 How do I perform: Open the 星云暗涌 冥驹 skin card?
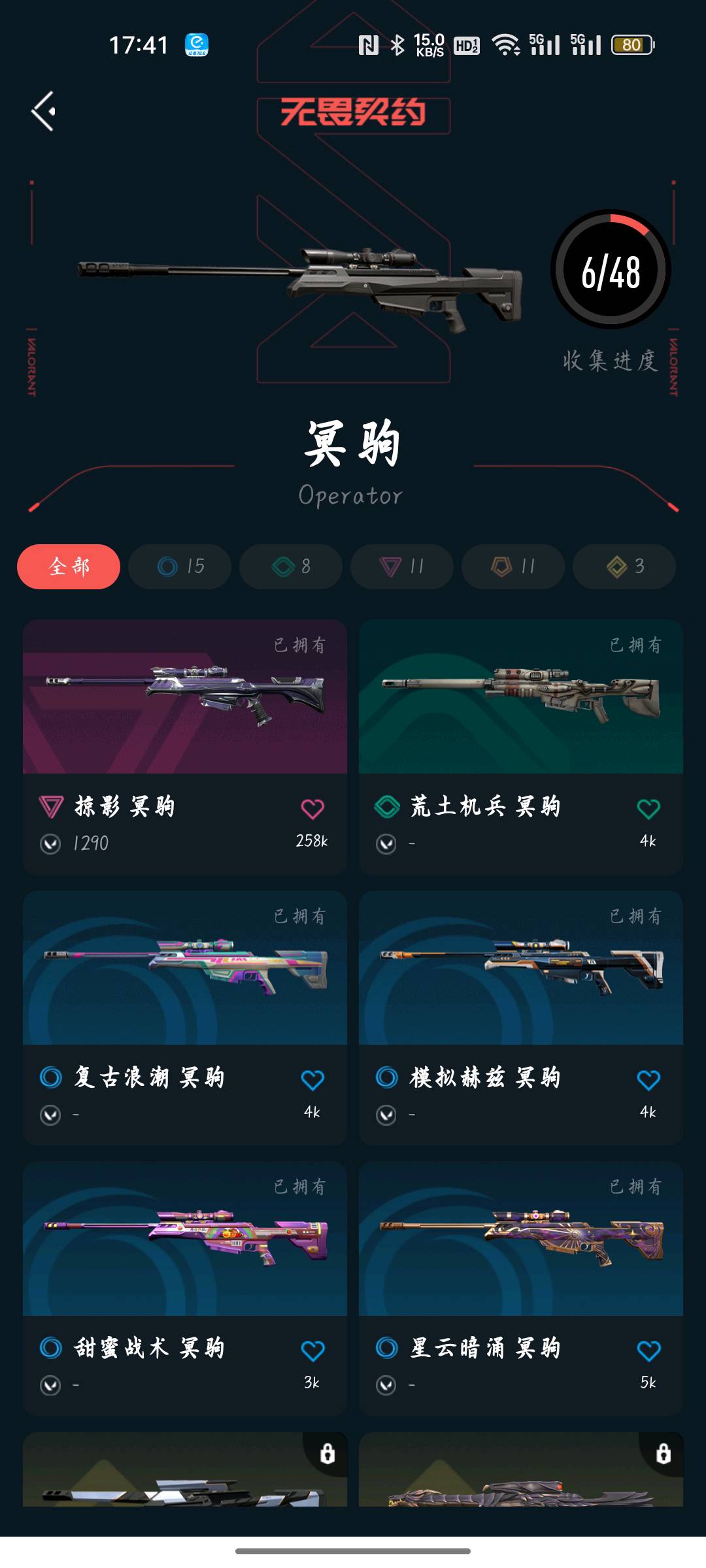click(x=521, y=1239)
